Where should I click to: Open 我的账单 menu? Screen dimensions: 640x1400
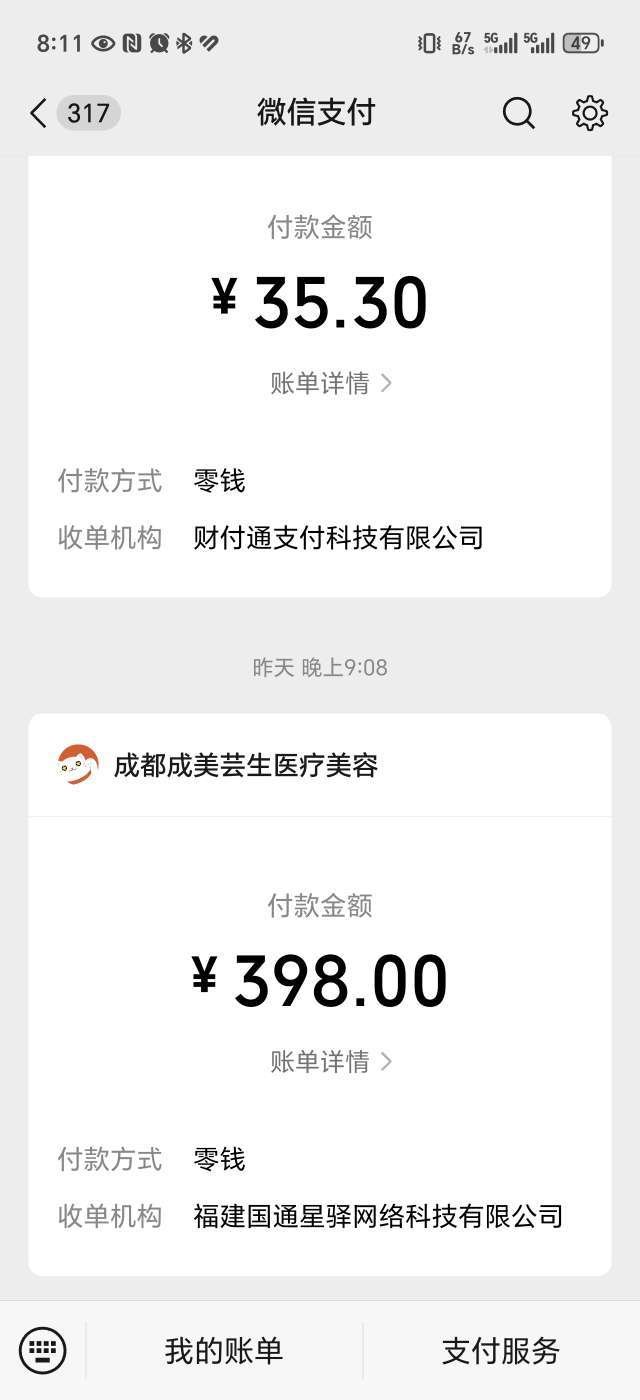point(224,1351)
